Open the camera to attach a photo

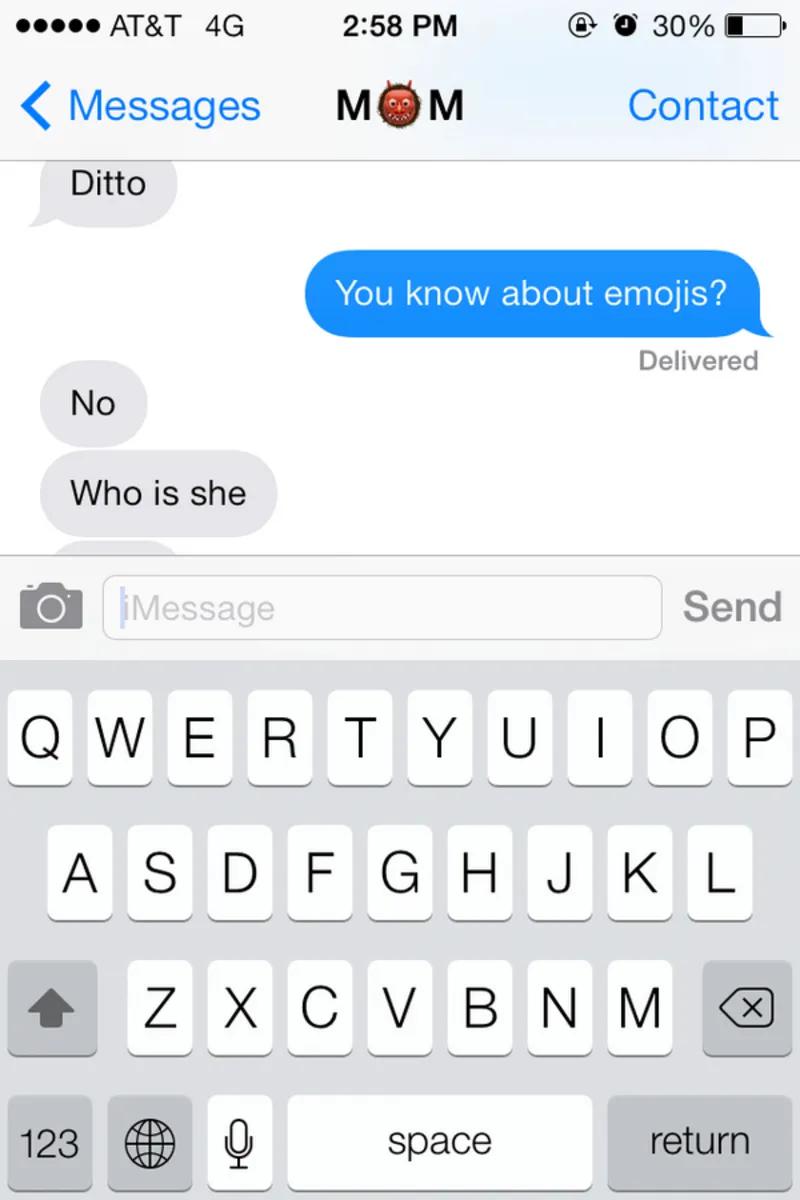[x=50, y=606]
